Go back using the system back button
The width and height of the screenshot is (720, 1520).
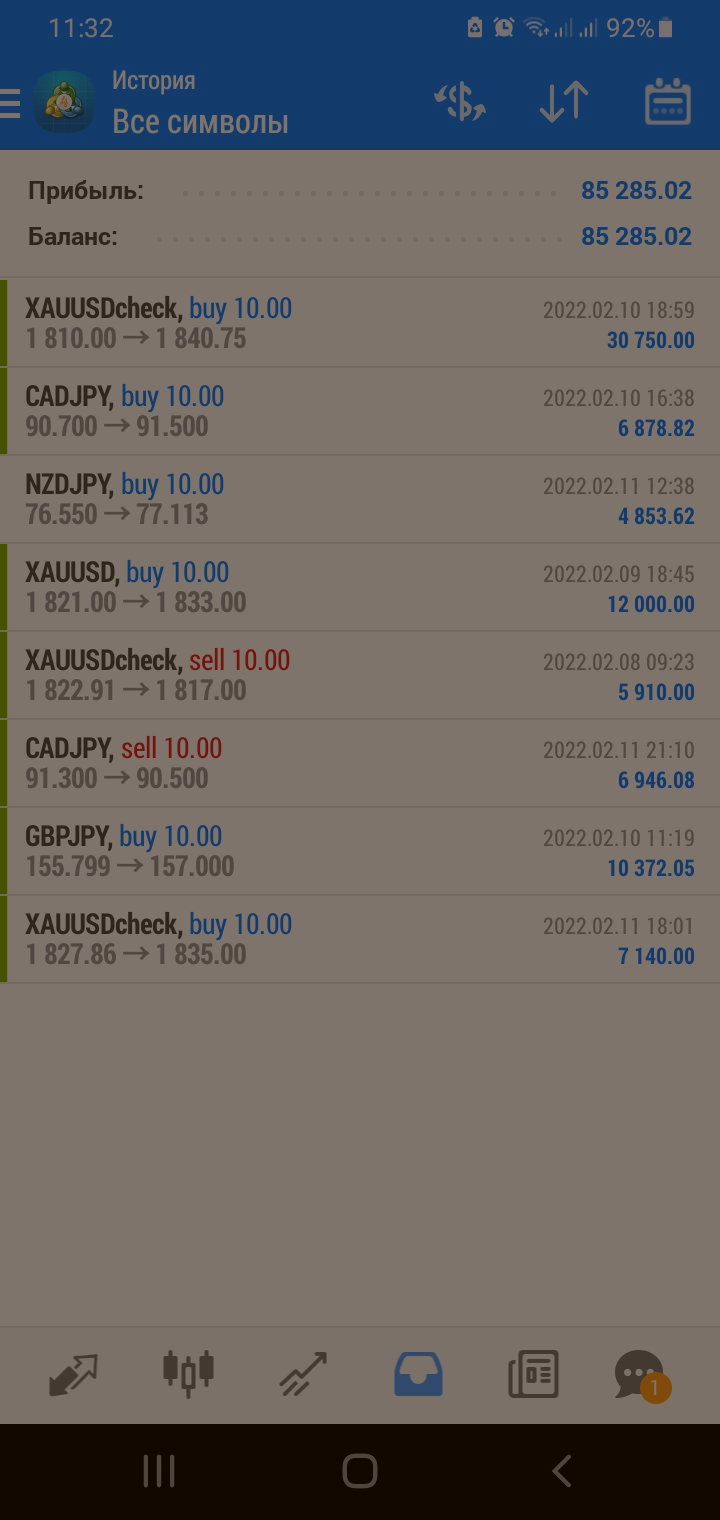click(561, 1471)
